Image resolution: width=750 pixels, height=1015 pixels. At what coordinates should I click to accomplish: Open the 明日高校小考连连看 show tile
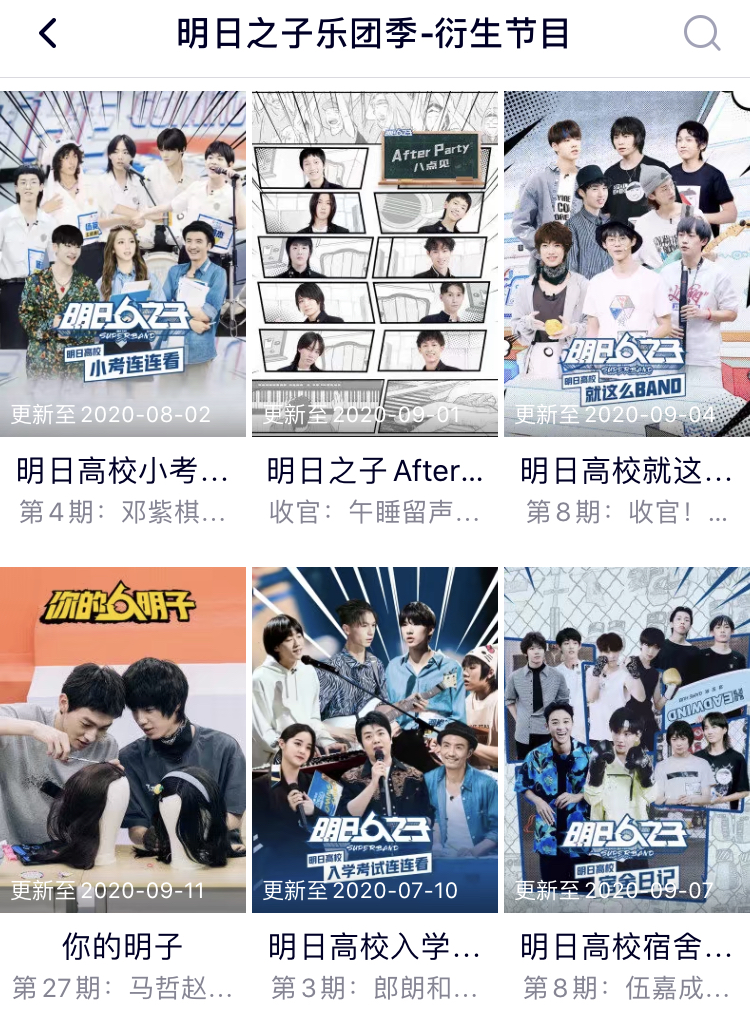click(x=123, y=265)
